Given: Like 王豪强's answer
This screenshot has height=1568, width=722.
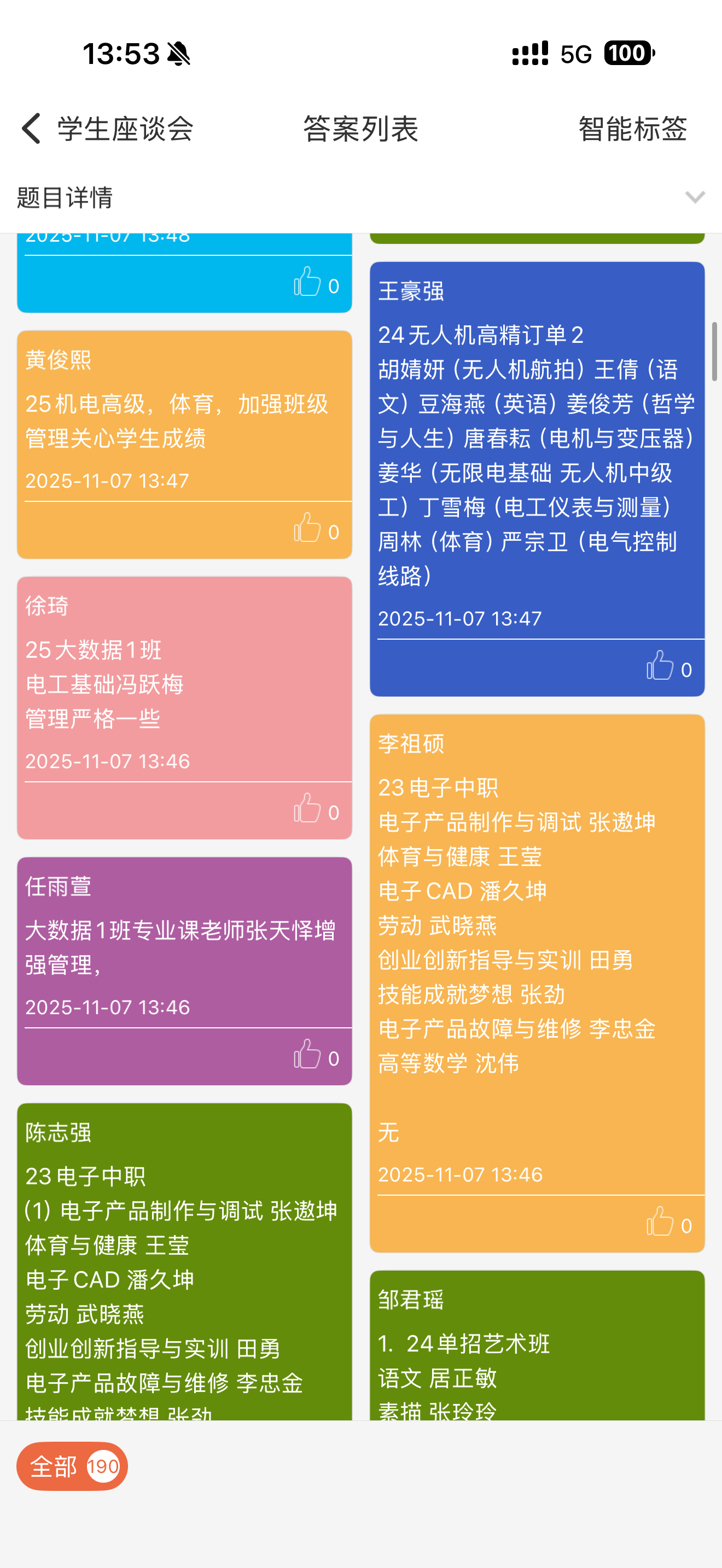Looking at the screenshot, I should click(x=660, y=665).
